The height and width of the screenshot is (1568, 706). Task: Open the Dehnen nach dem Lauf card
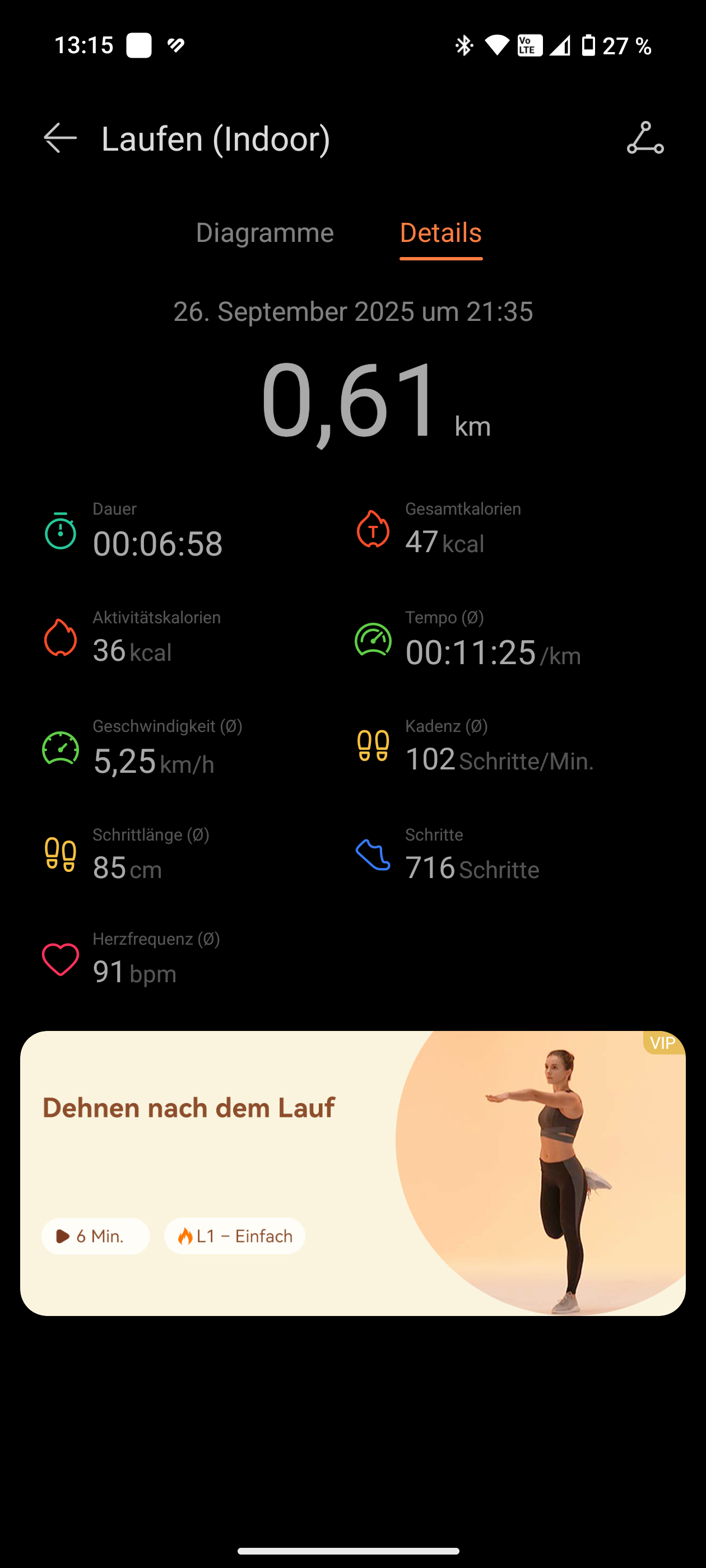352,1172
